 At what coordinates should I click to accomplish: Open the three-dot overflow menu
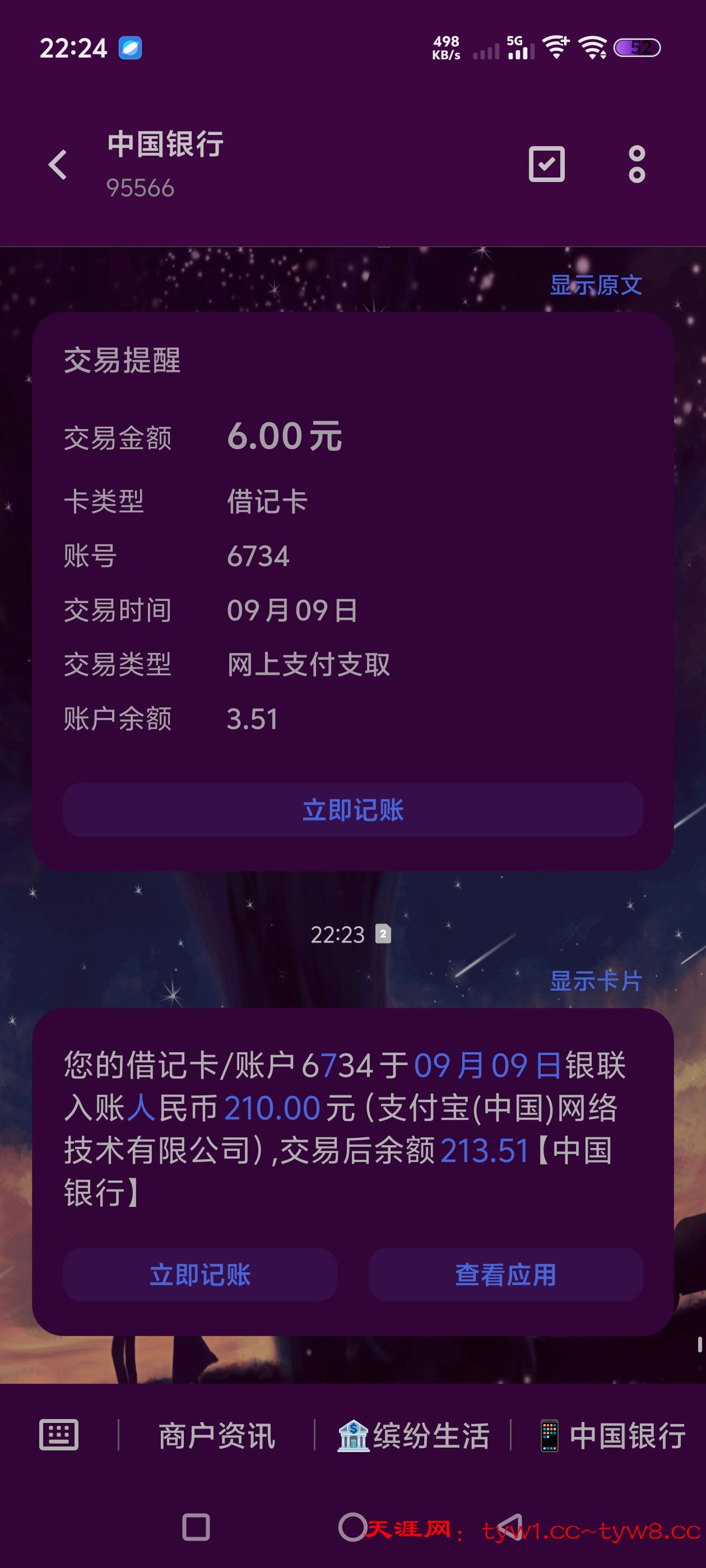(637, 164)
